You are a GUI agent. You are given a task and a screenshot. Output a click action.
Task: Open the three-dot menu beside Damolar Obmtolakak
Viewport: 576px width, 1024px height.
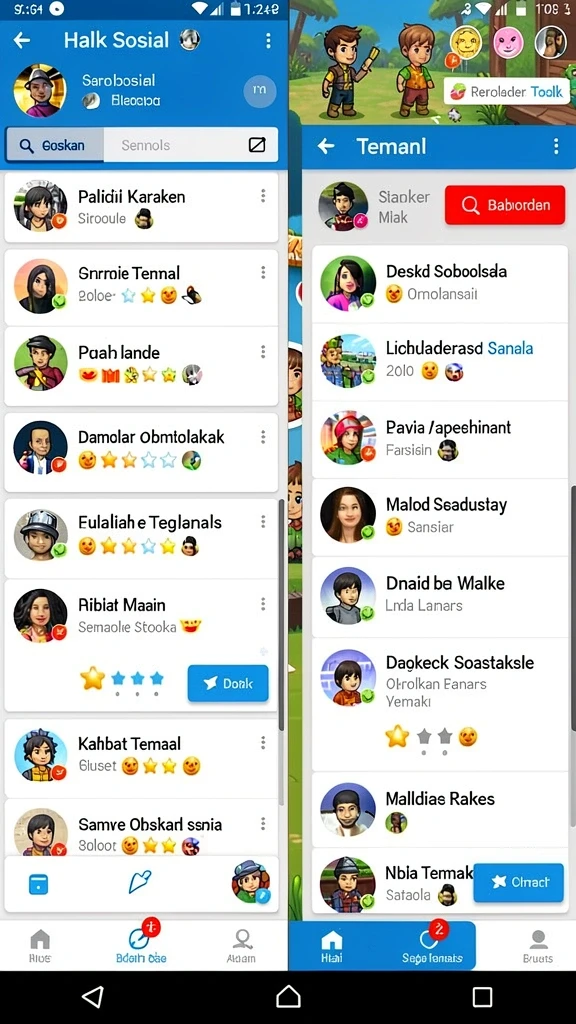pyautogui.click(x=263, y=437)
